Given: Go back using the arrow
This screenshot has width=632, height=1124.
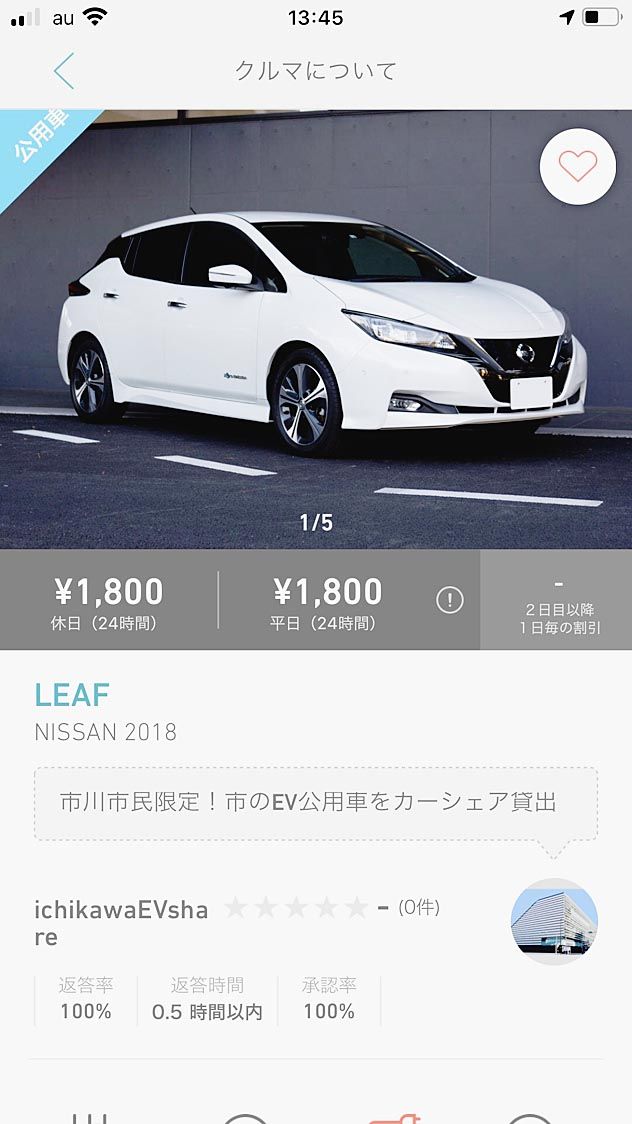Looking at the screenshot, I should [x=64, y=71].
